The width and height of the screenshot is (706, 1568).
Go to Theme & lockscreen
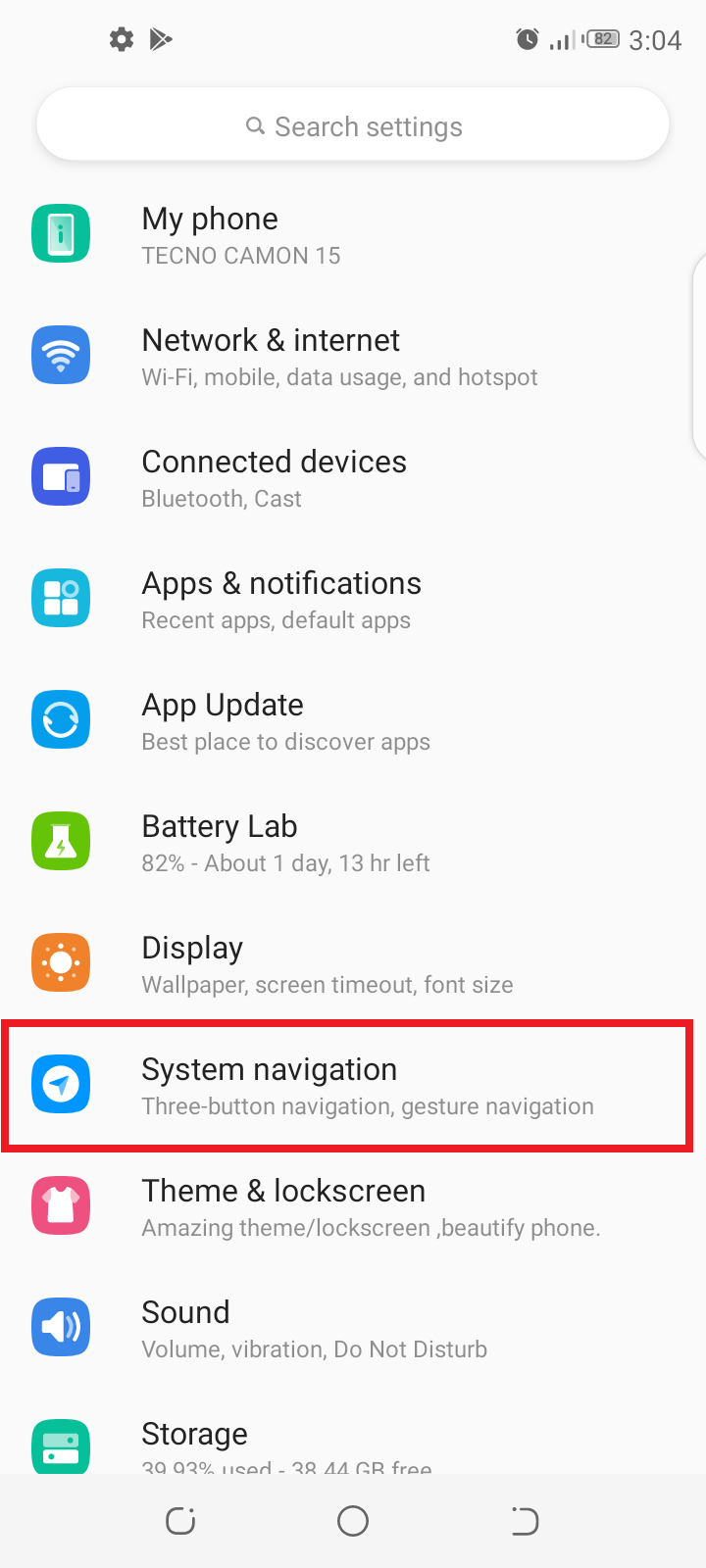353,1206
